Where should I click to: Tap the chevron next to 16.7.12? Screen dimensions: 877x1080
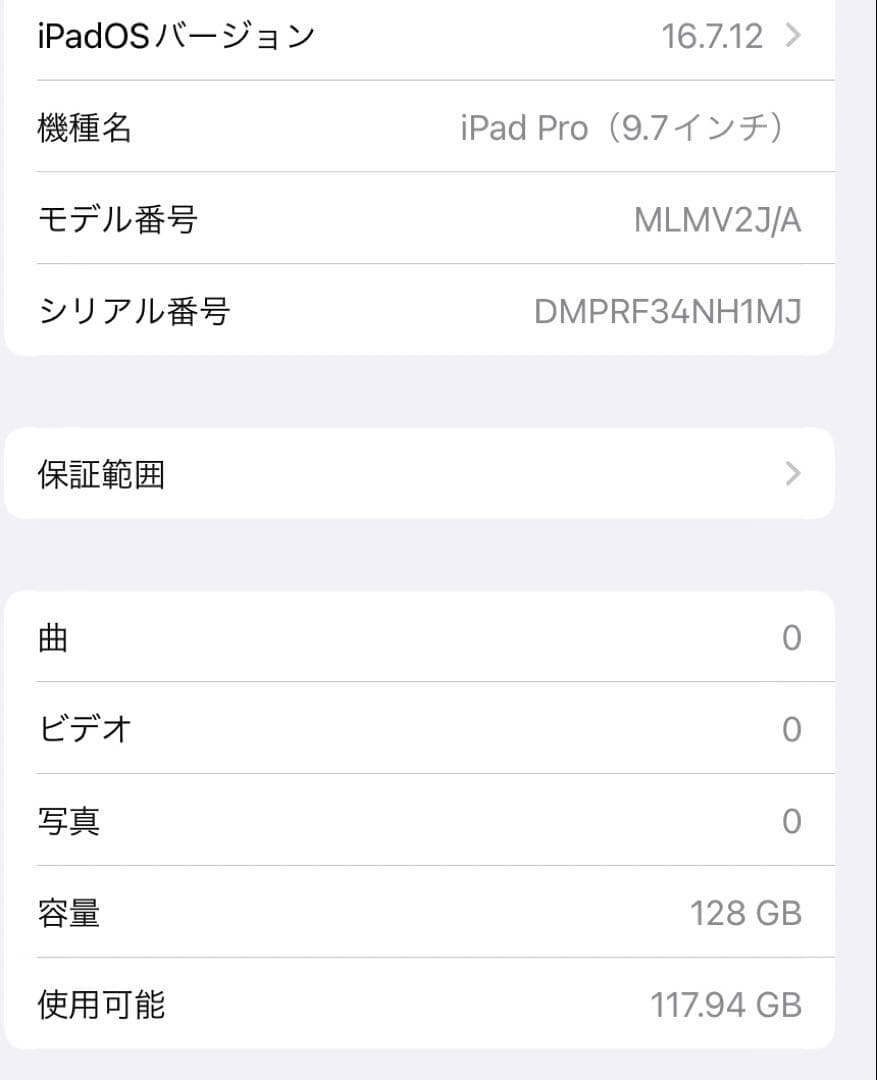[x=792, y=37]
